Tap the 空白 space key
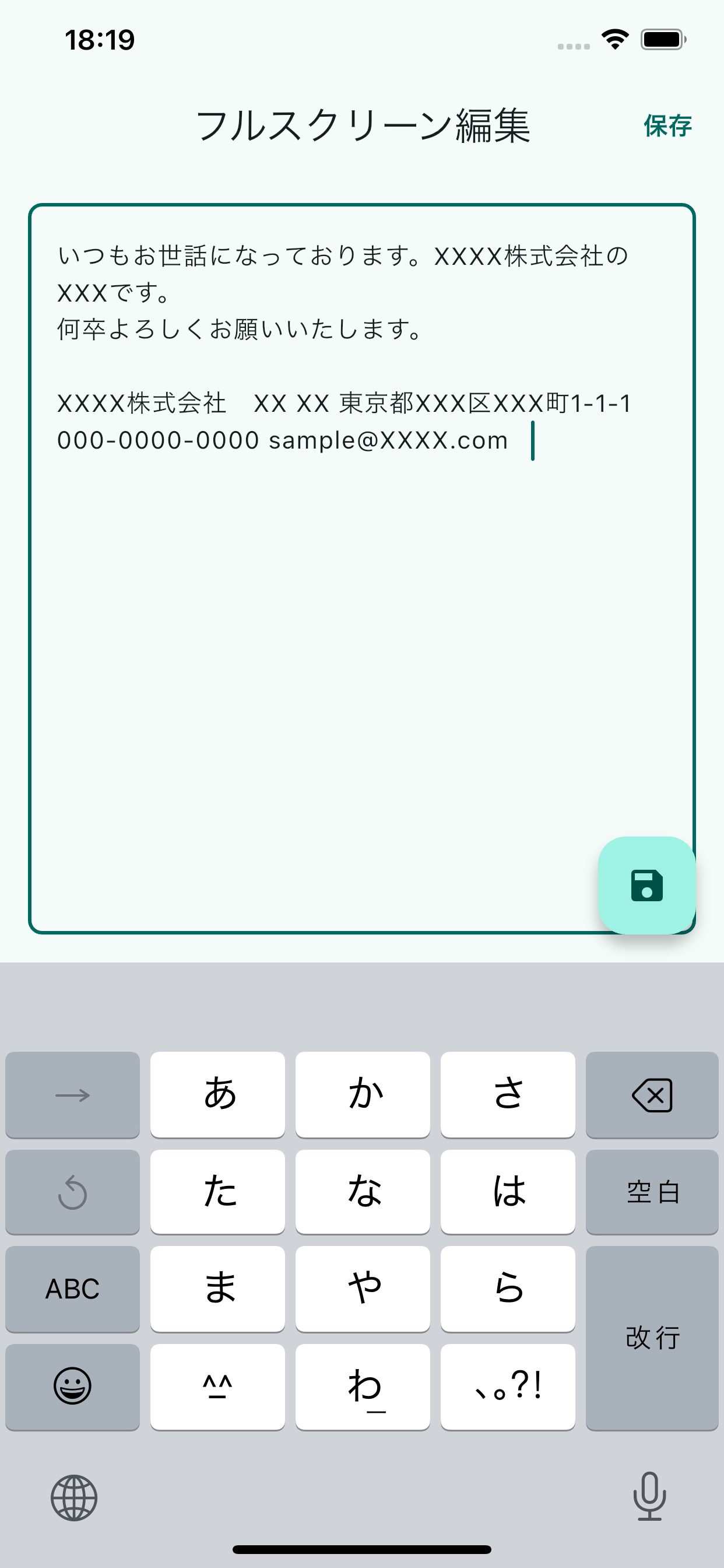The height and width of the screenshot is (1568, 724). [652, 1191]
